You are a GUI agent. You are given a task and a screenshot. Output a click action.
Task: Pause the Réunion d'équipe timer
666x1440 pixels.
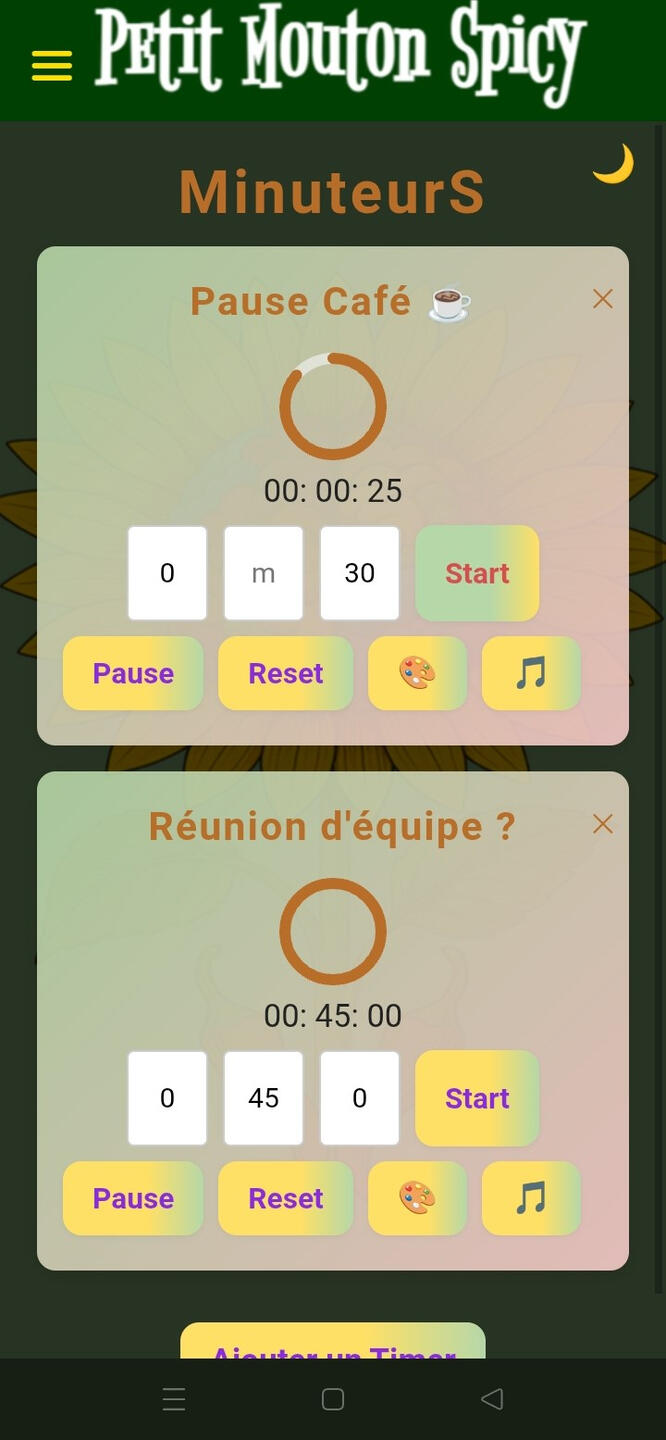pos(133,1198)
